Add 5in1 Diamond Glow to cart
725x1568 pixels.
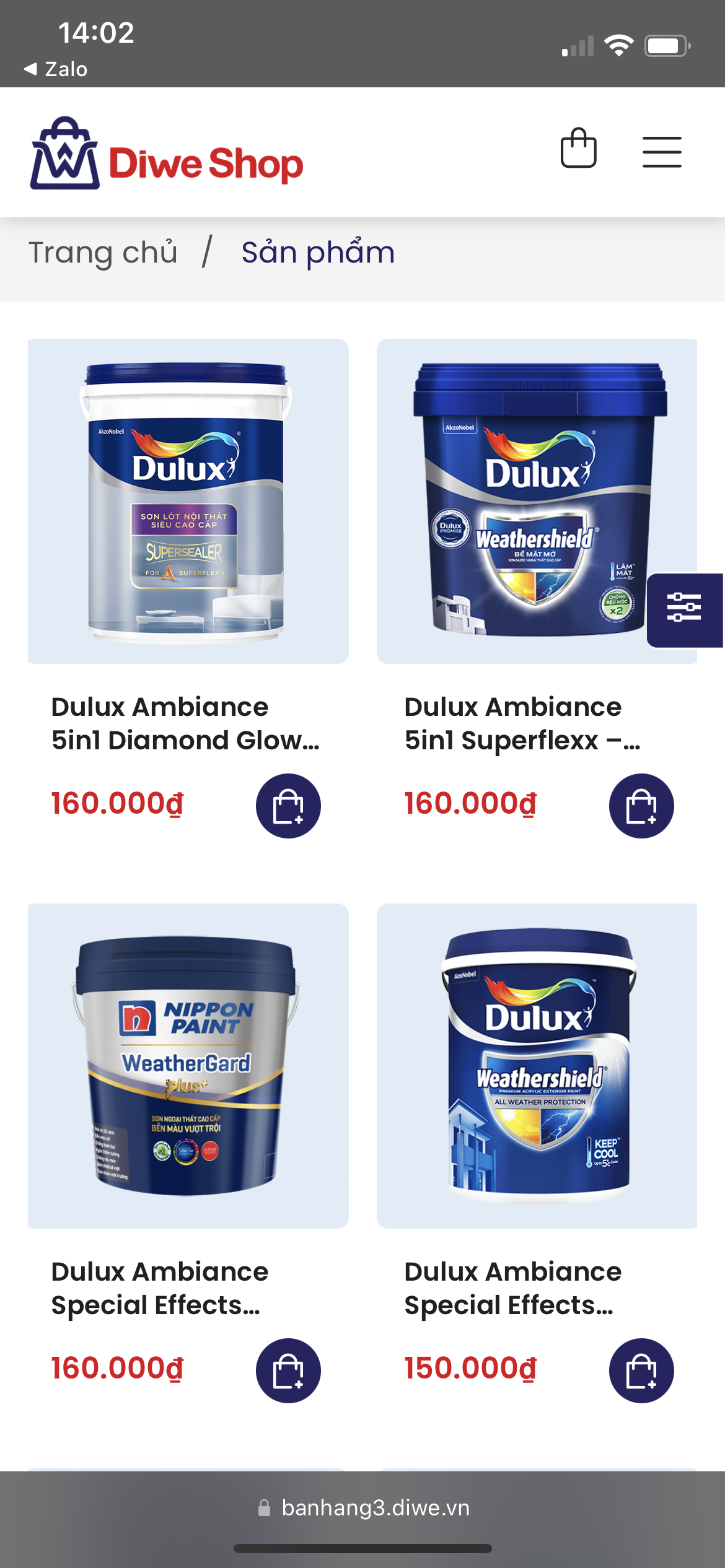coord(288,806)
